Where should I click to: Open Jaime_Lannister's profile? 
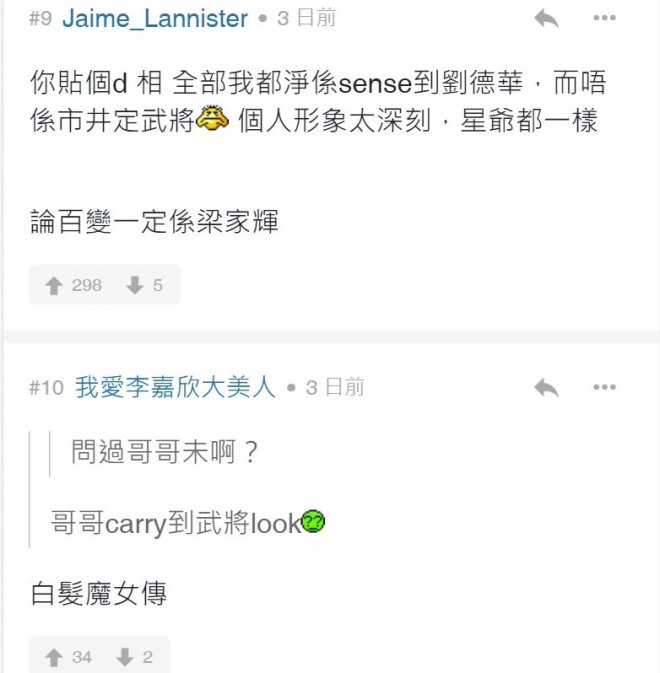click(x=154, y=19)
